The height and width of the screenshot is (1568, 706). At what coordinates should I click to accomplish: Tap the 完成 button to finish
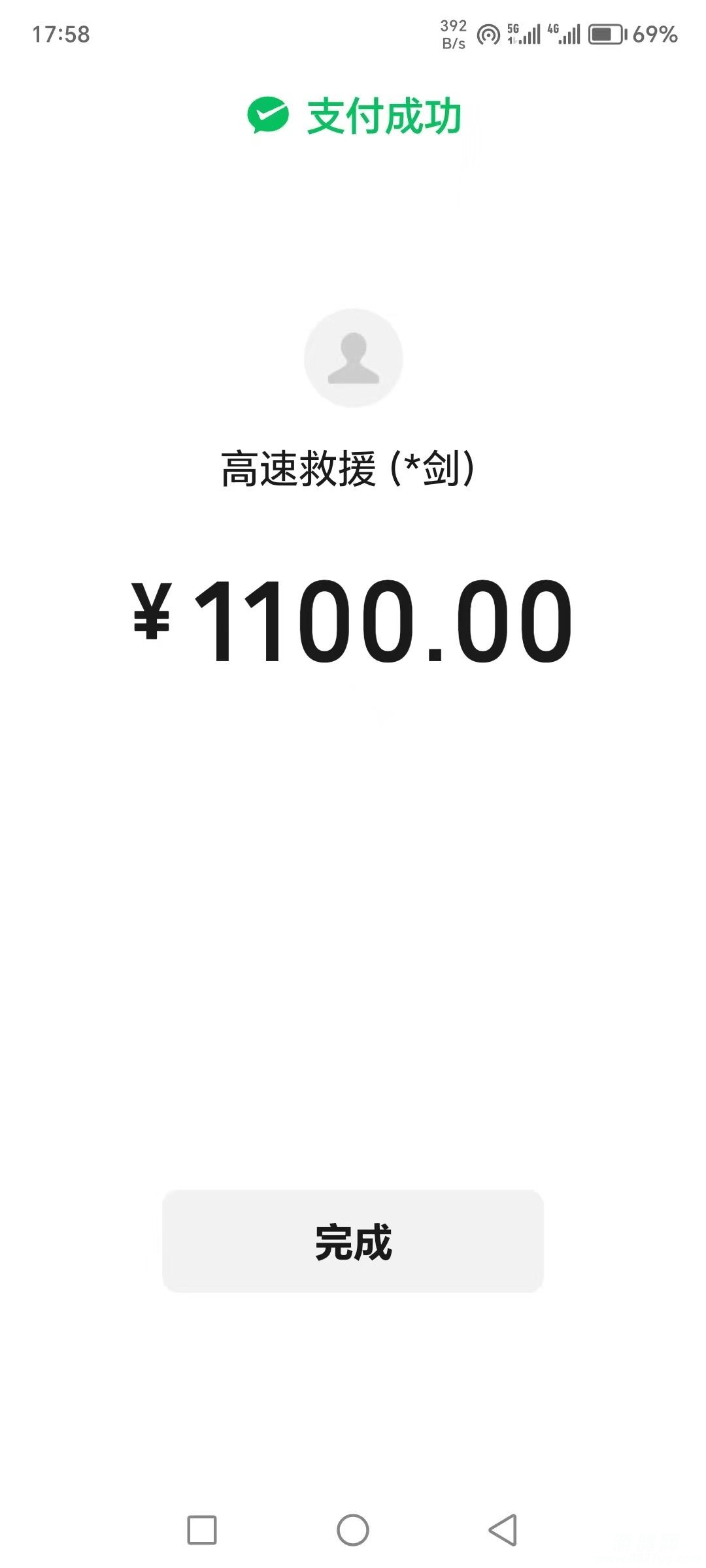click(x=353, y=1241)
